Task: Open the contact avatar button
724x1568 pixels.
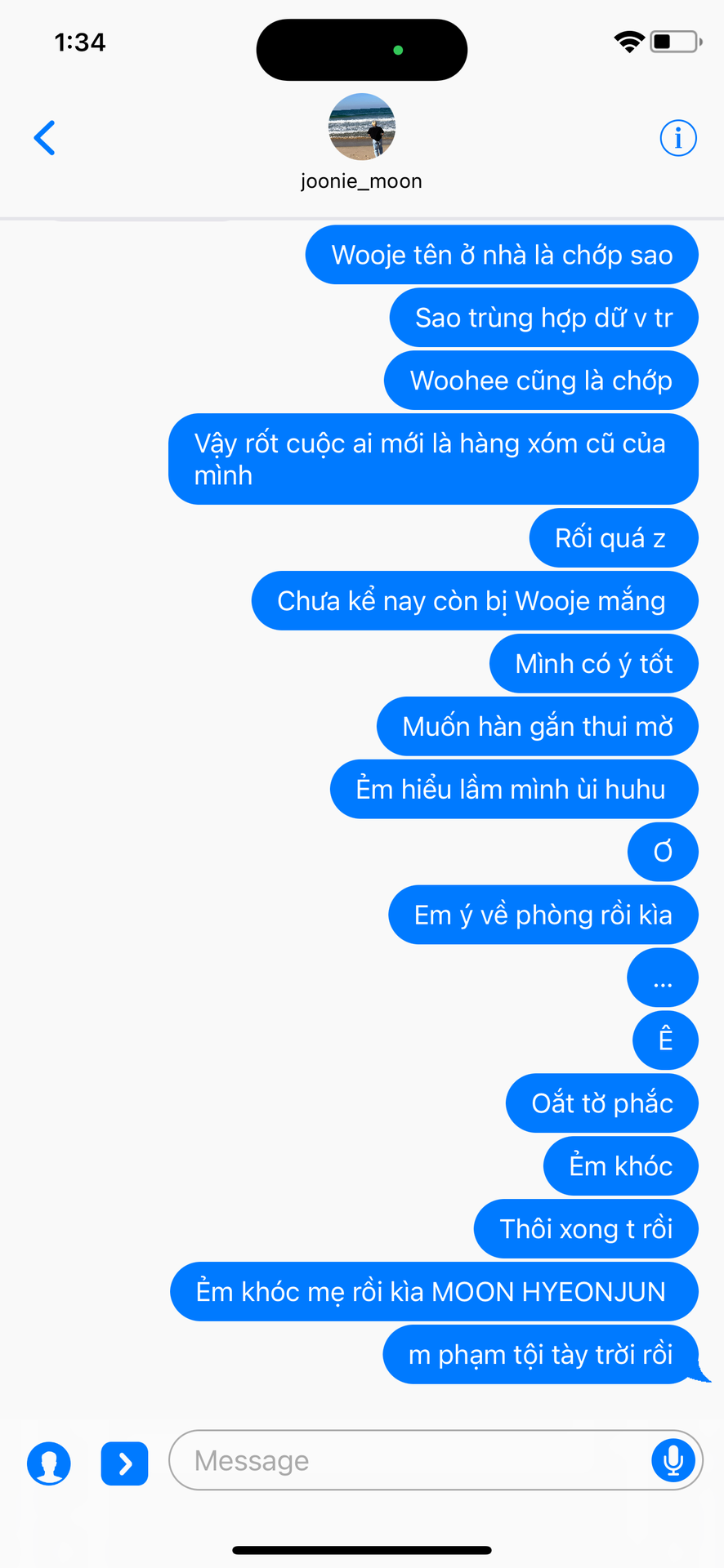Action: (x=49, y=1463)
